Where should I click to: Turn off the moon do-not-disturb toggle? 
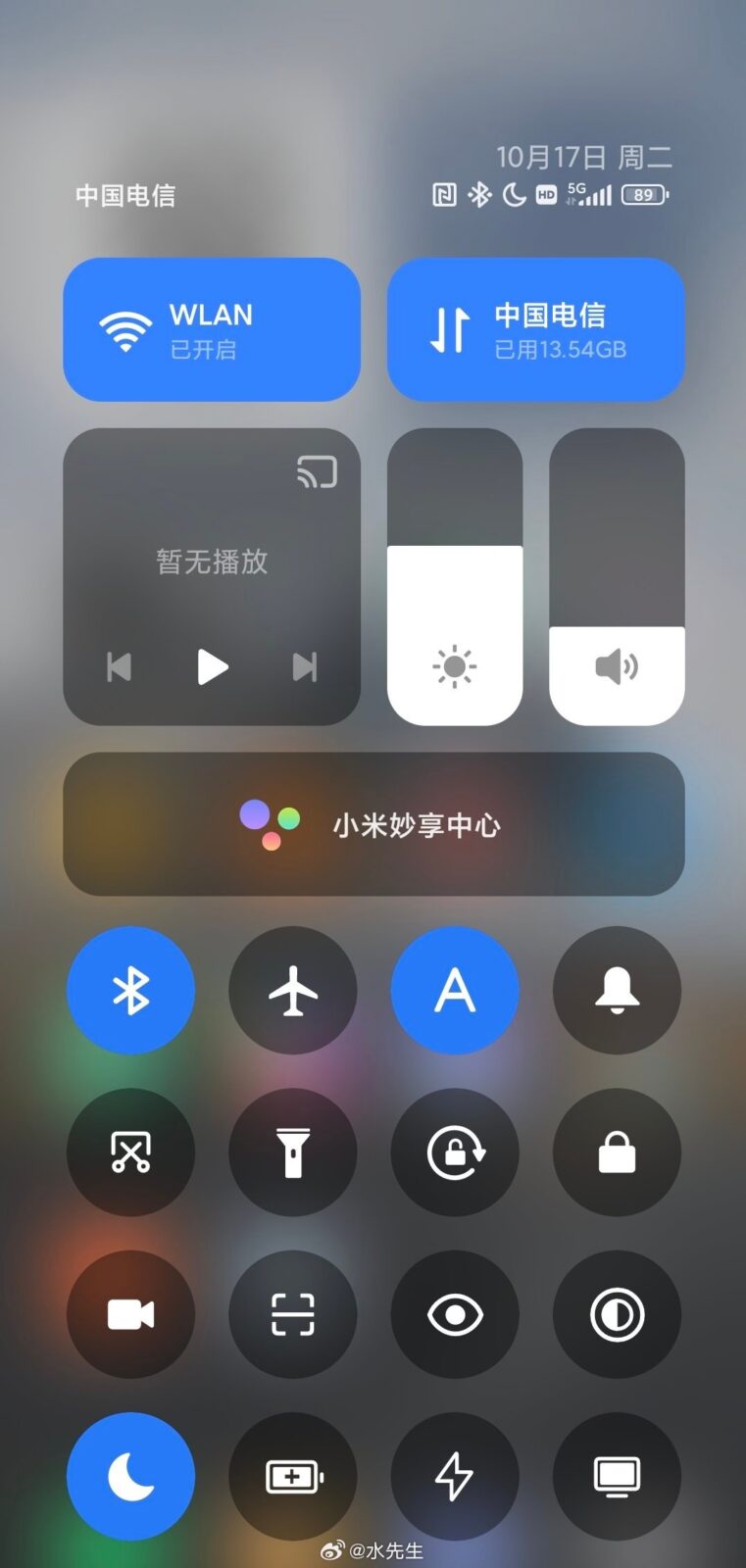130,1476
